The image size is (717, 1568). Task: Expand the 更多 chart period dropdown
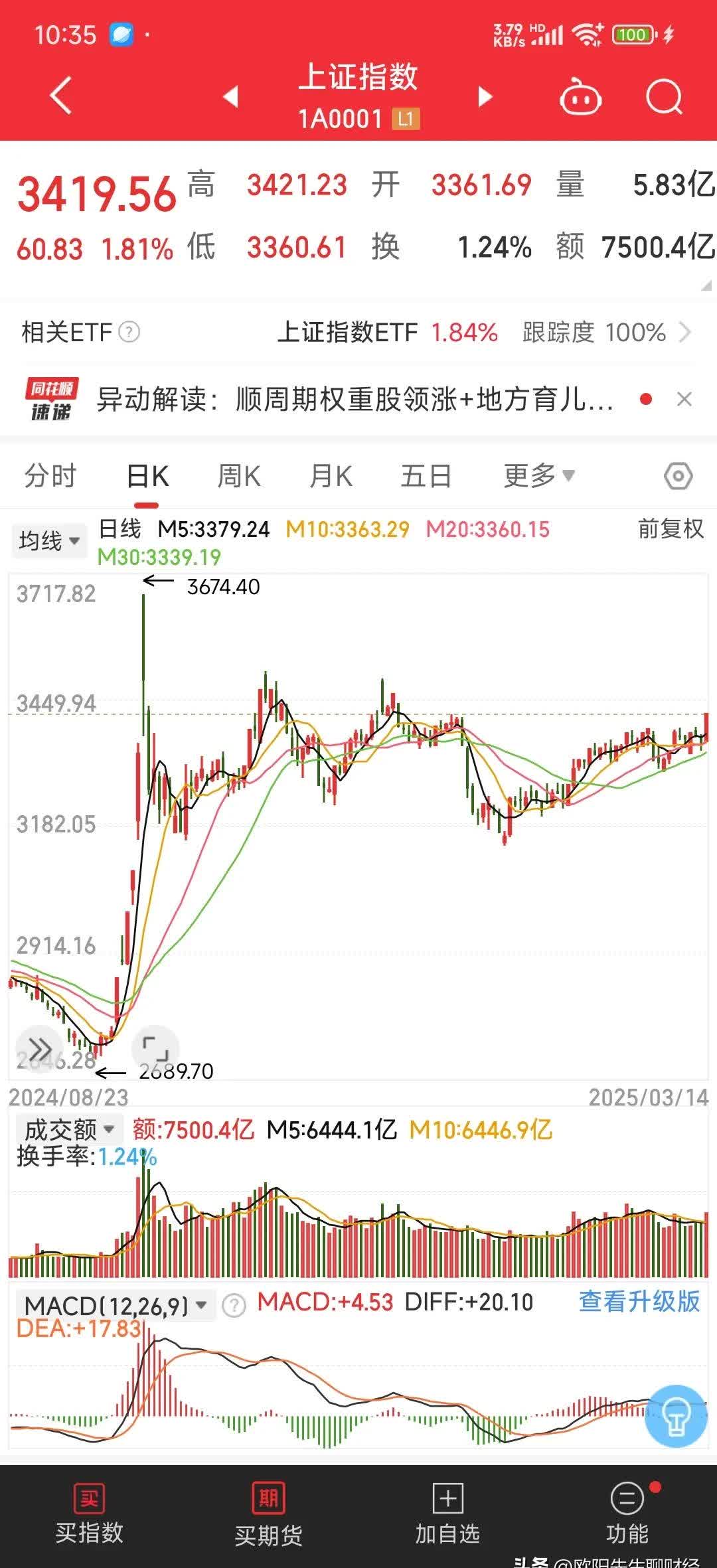tap(539, 475)
